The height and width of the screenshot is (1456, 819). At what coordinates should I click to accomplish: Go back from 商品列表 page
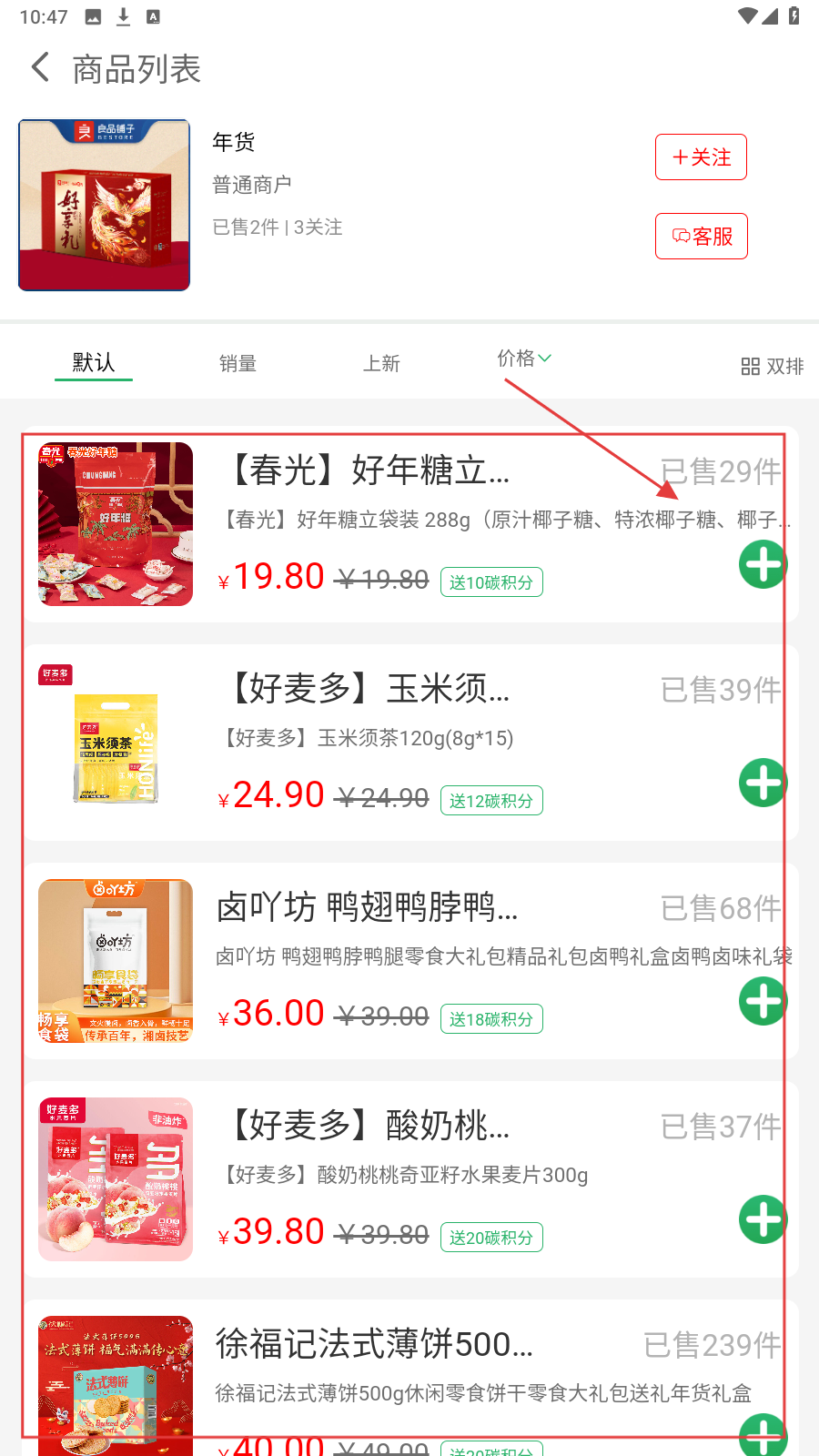coord(40,67)
